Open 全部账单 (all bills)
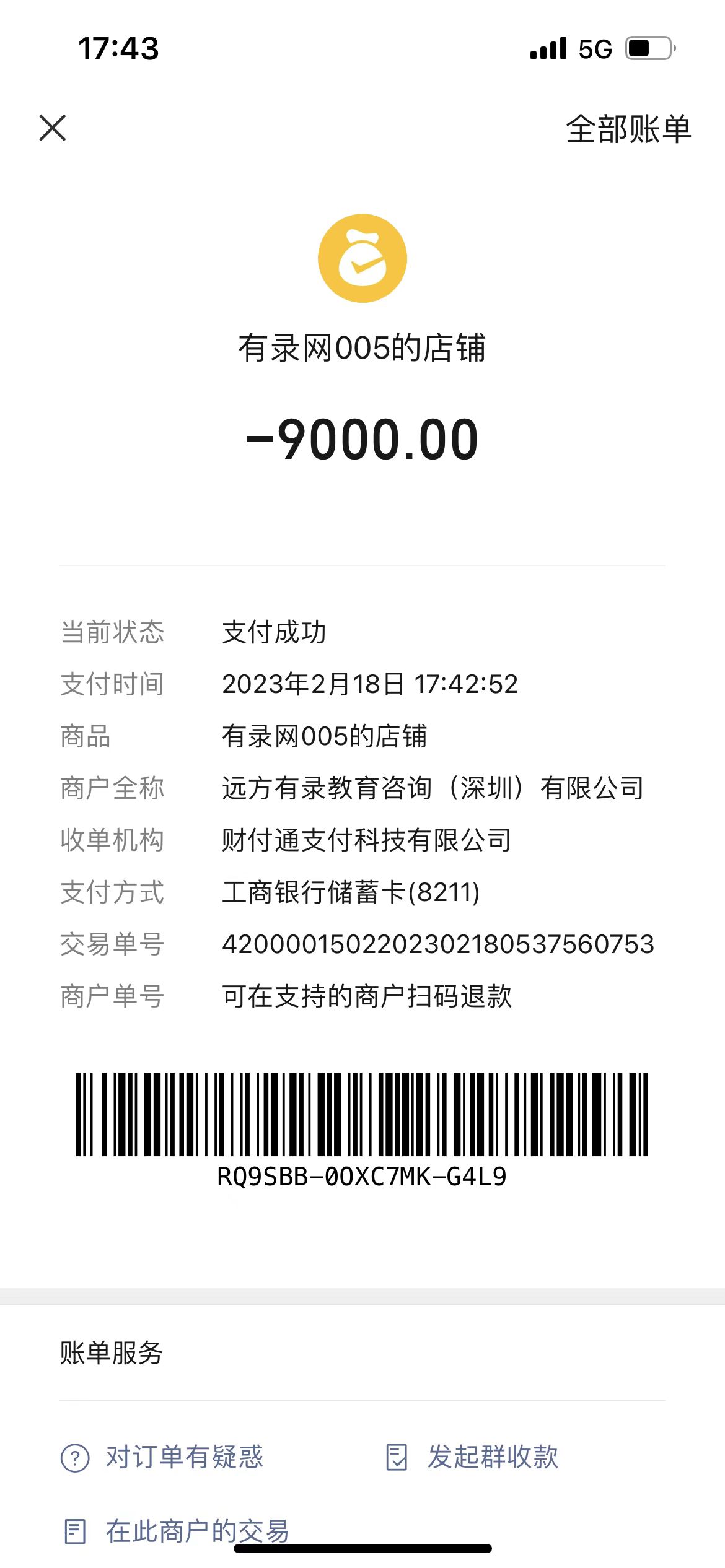The height and width of the screenshot is (1568, 725). [x=628, y=129]
